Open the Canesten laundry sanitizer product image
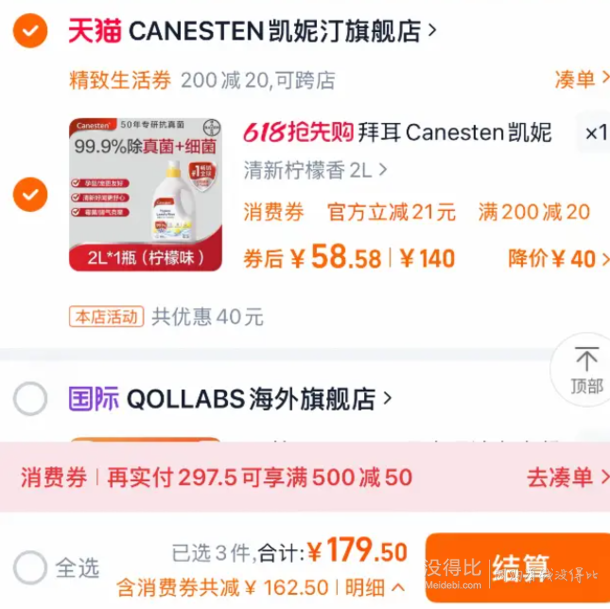This screenshot has width=610, height=609. point(145,194)
